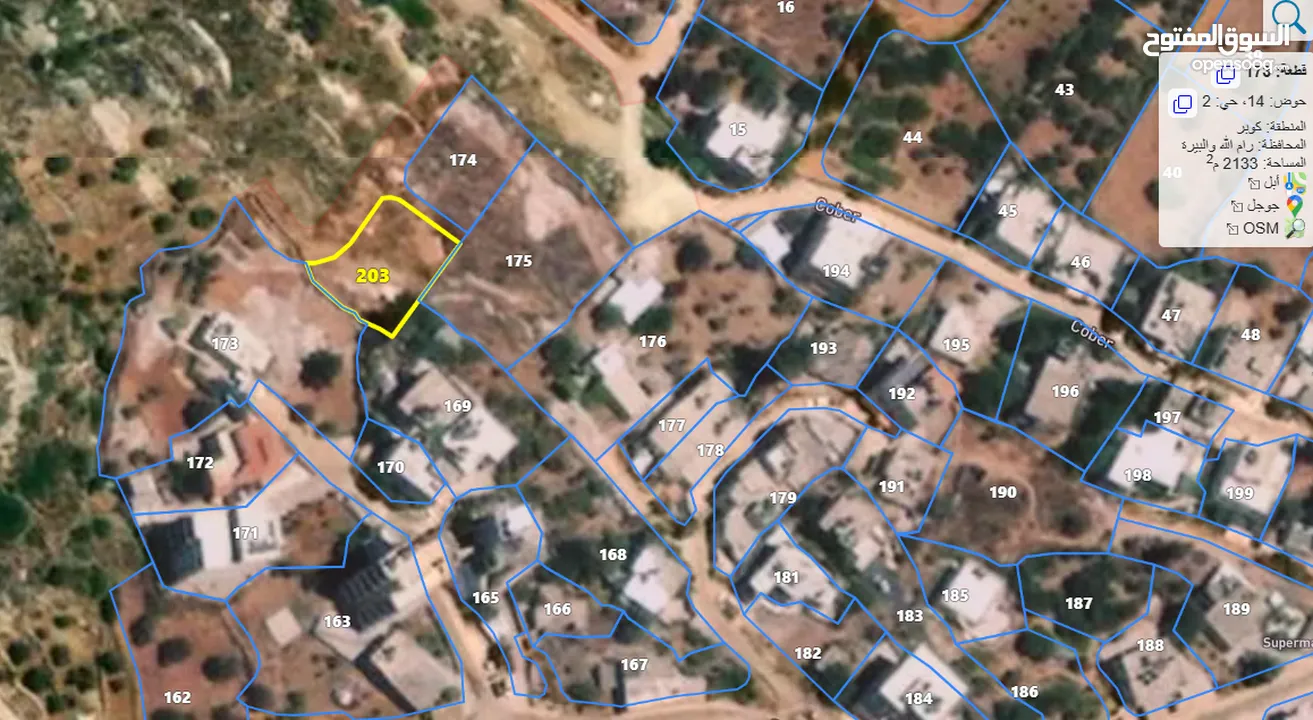Copy the basin 14 details

point(1182,102)
